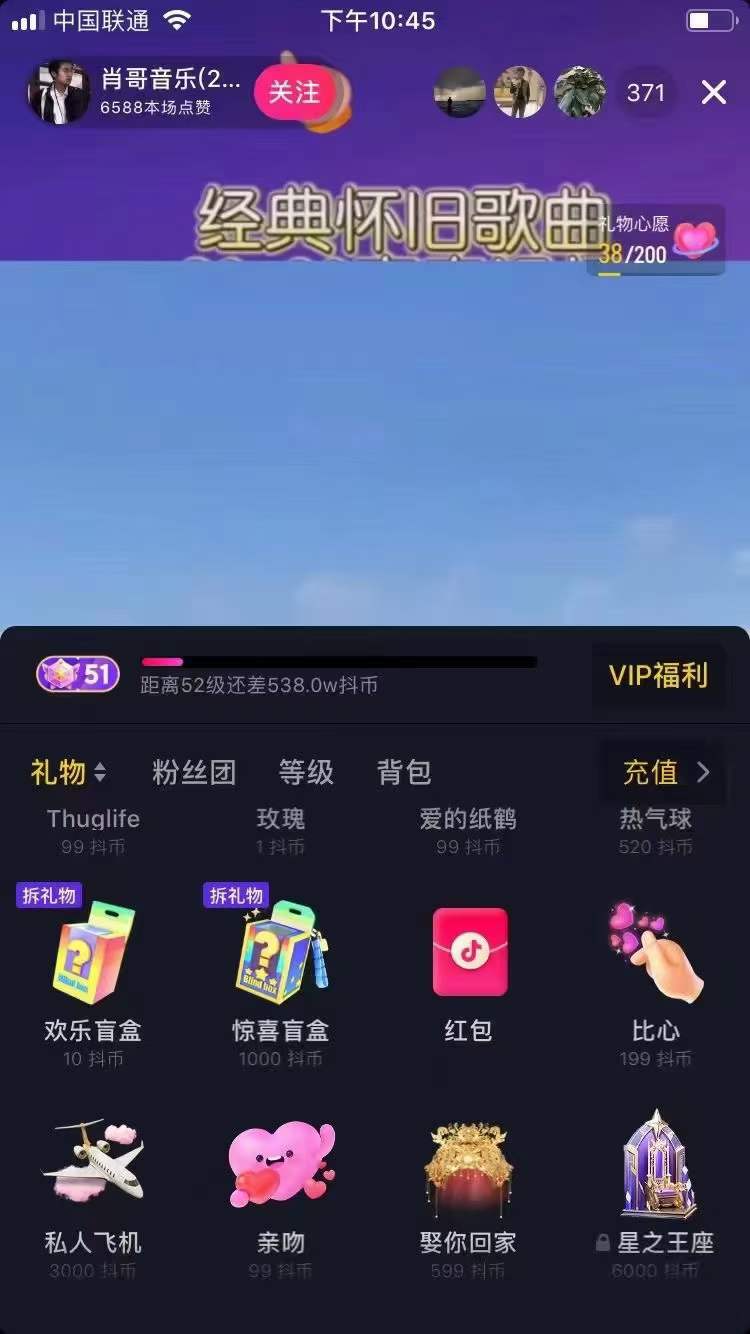
Task: Select the 礼物 tab
Action: [x=67, y=772]
